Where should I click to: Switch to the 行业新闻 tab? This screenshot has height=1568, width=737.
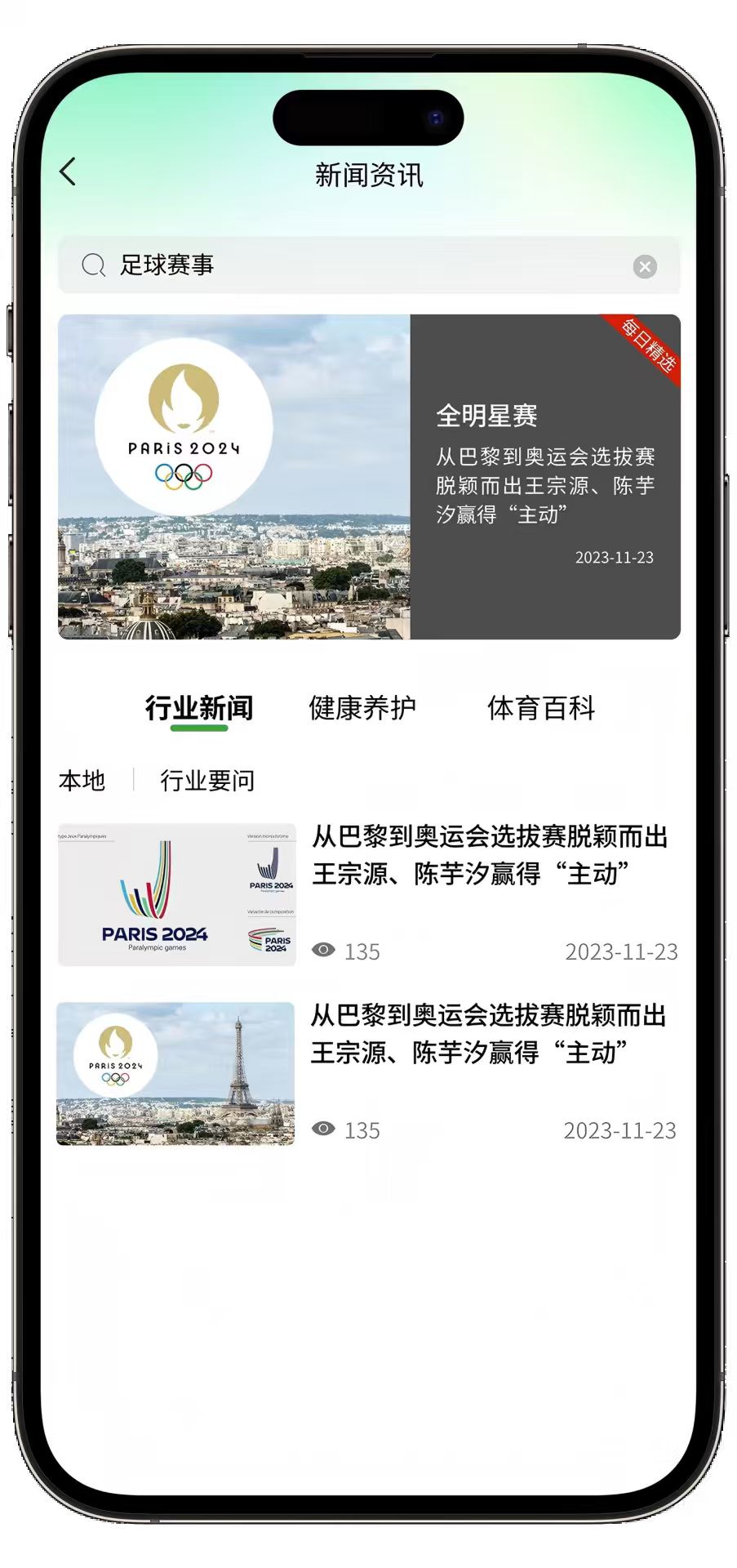199,709
